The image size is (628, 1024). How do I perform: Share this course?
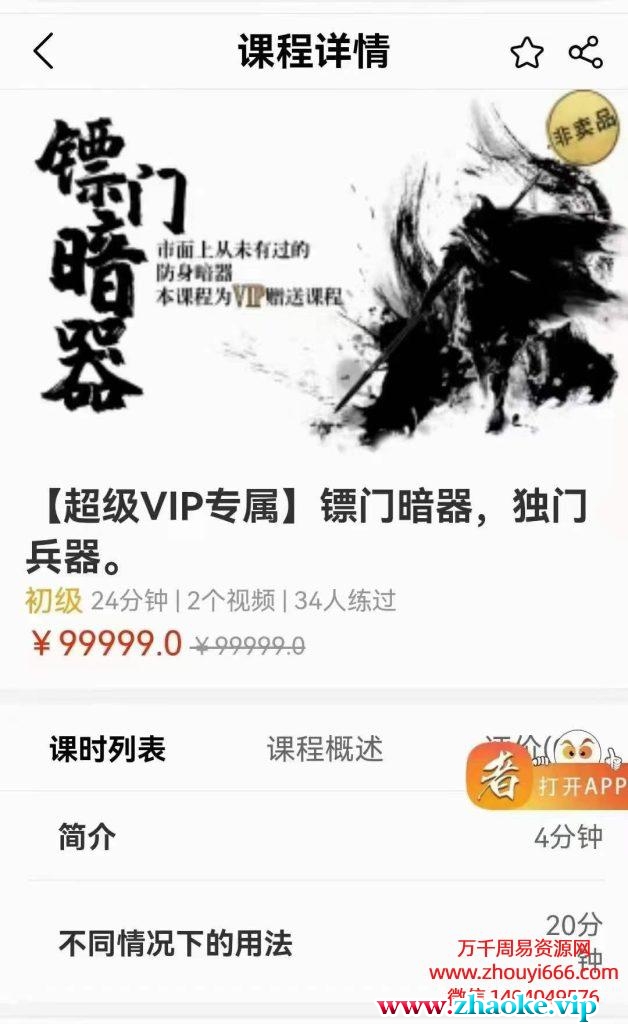pos(585,52)
